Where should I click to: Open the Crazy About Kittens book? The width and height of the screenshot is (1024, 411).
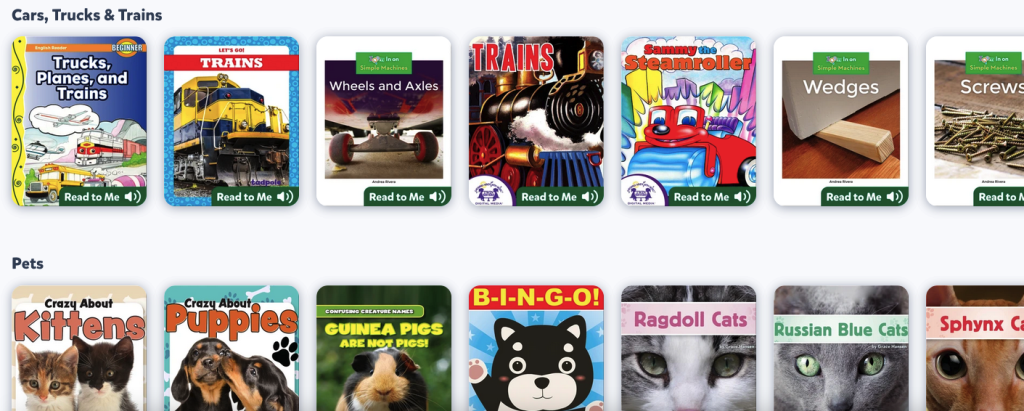click(79, 350)
